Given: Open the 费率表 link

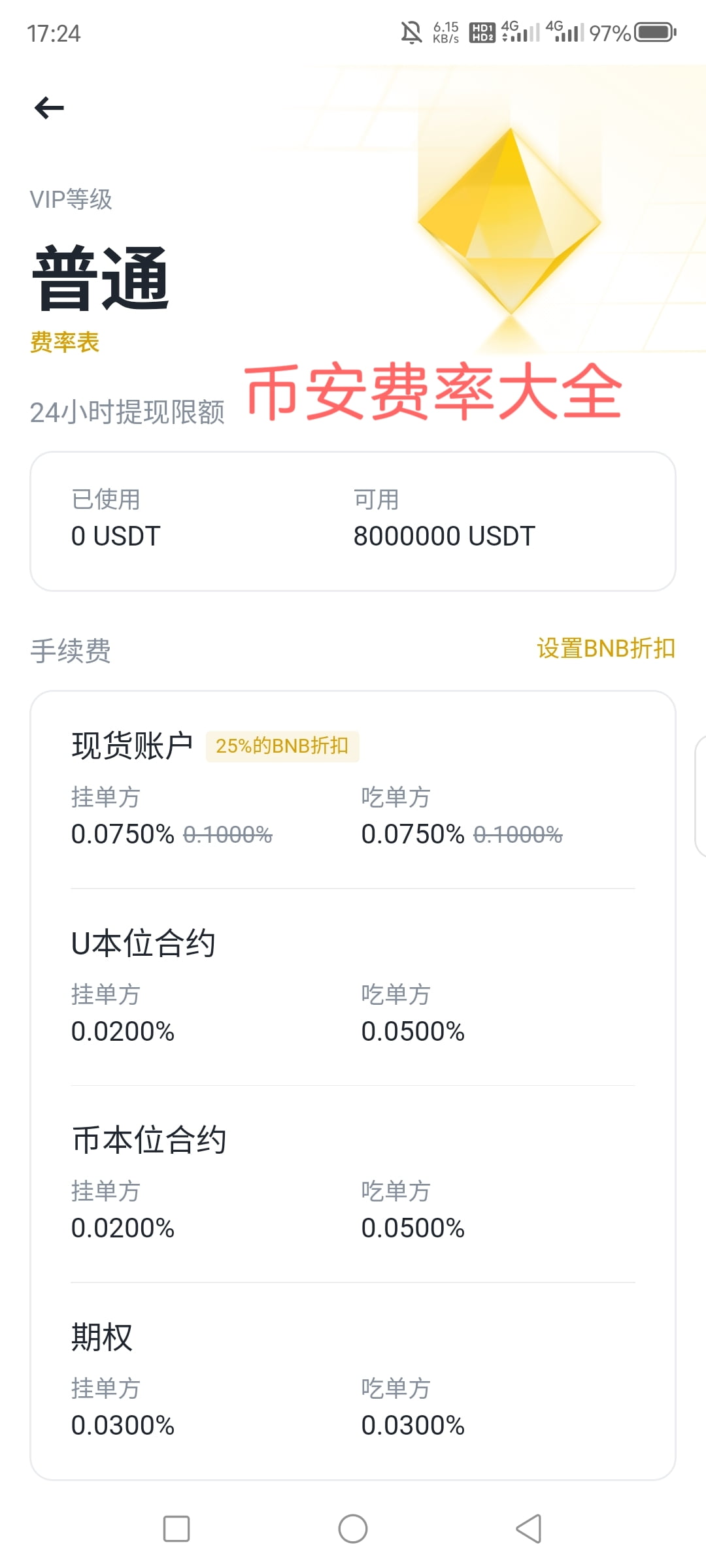Looking at the screenshot, I should coord(66,341).
